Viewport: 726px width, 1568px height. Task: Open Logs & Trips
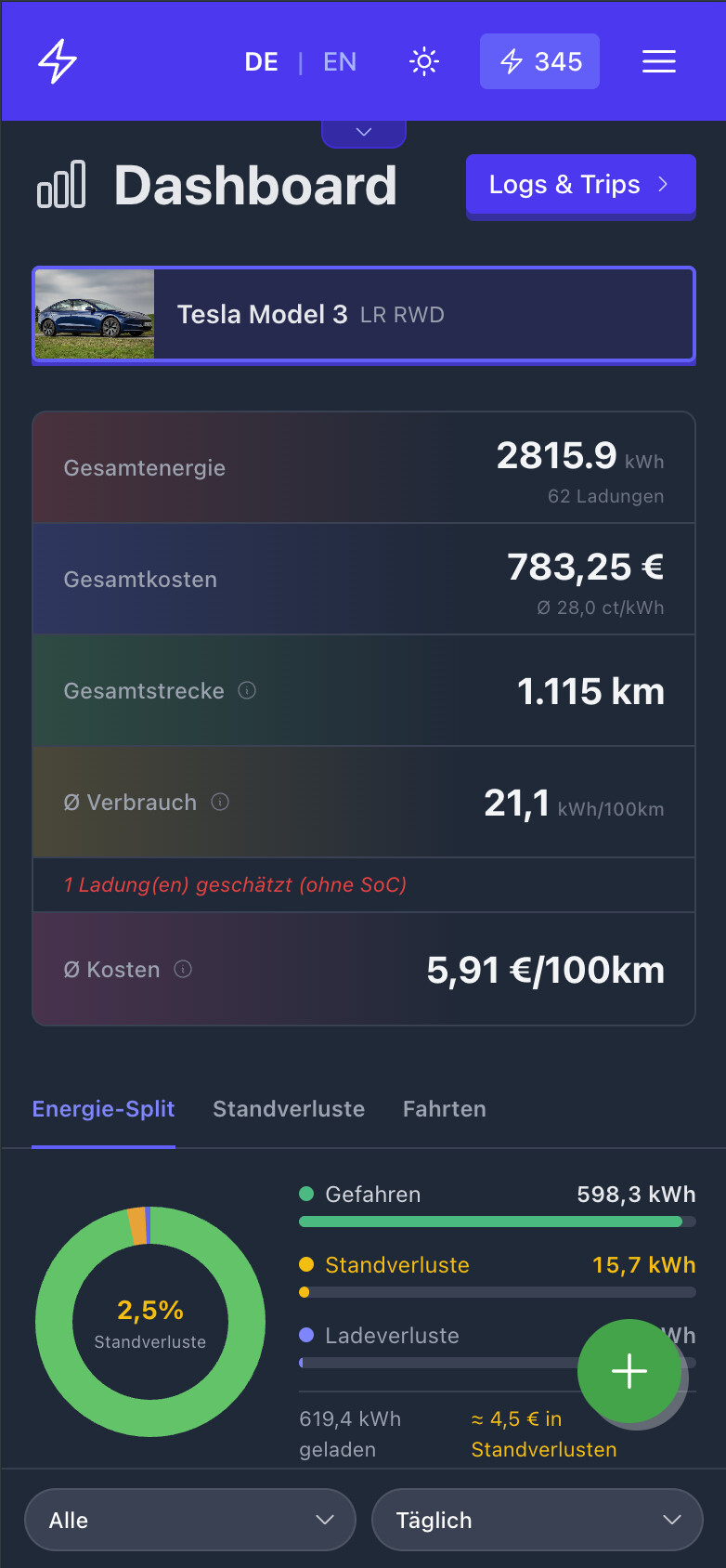[x=581, y=185]
